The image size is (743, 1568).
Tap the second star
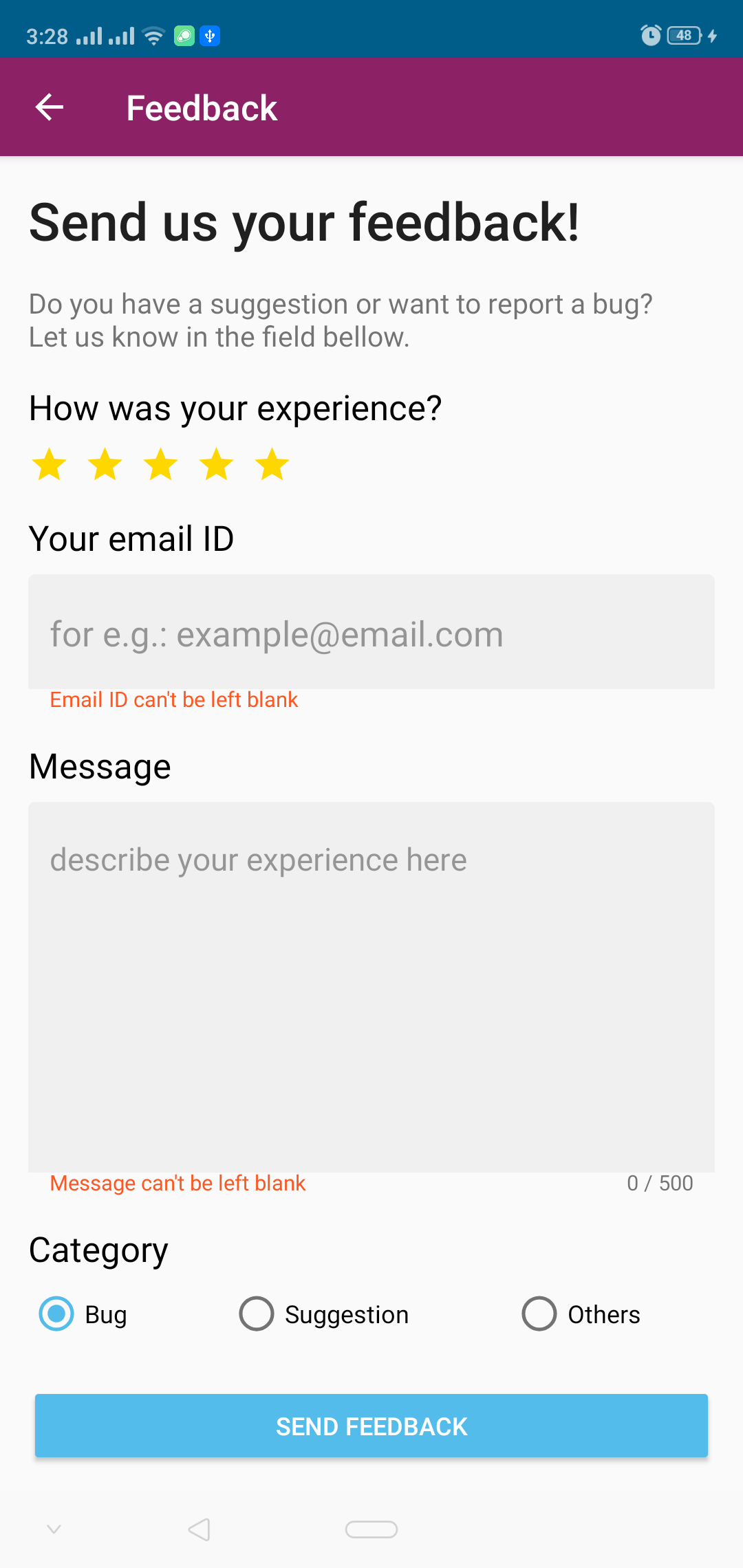pyautogui.click(x=105, y=464)
